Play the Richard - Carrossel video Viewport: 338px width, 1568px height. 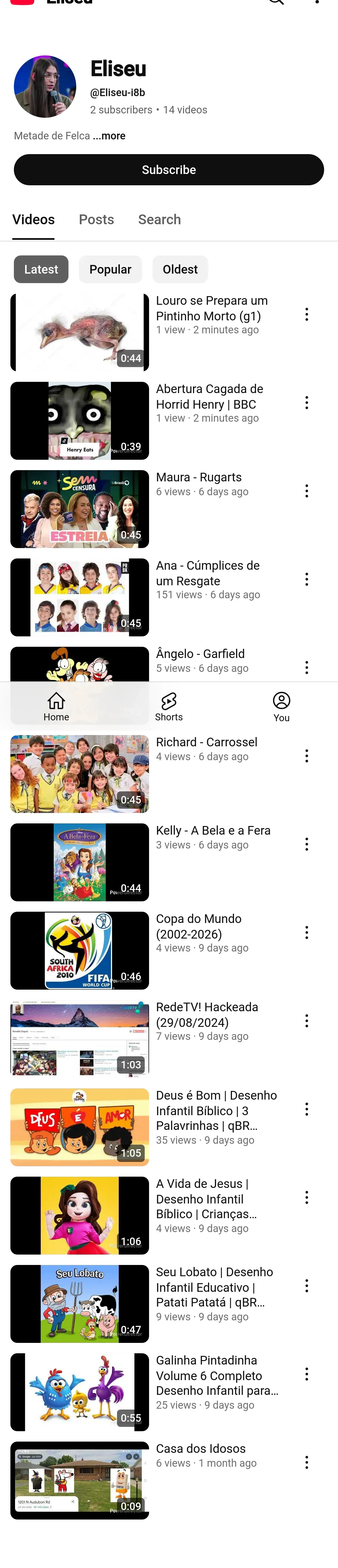tap(80, 774)
